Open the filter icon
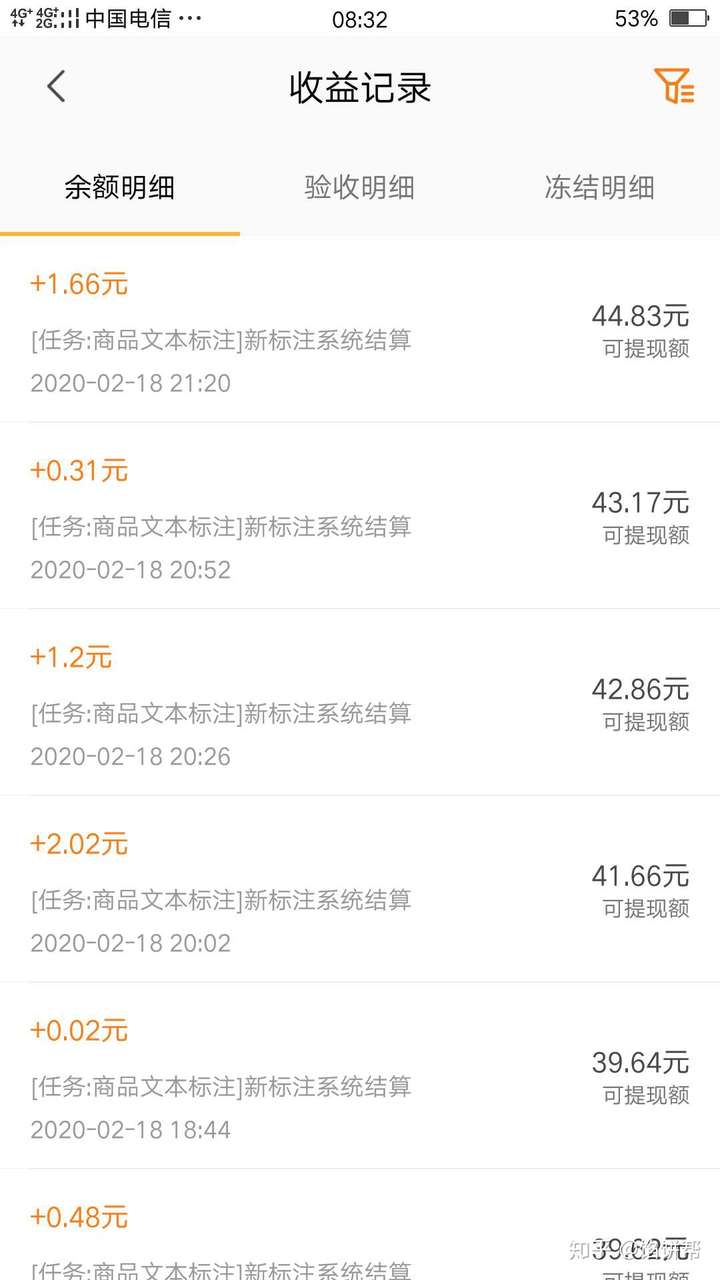Screen dimensions: 720x1280 [x=673, y=86]
